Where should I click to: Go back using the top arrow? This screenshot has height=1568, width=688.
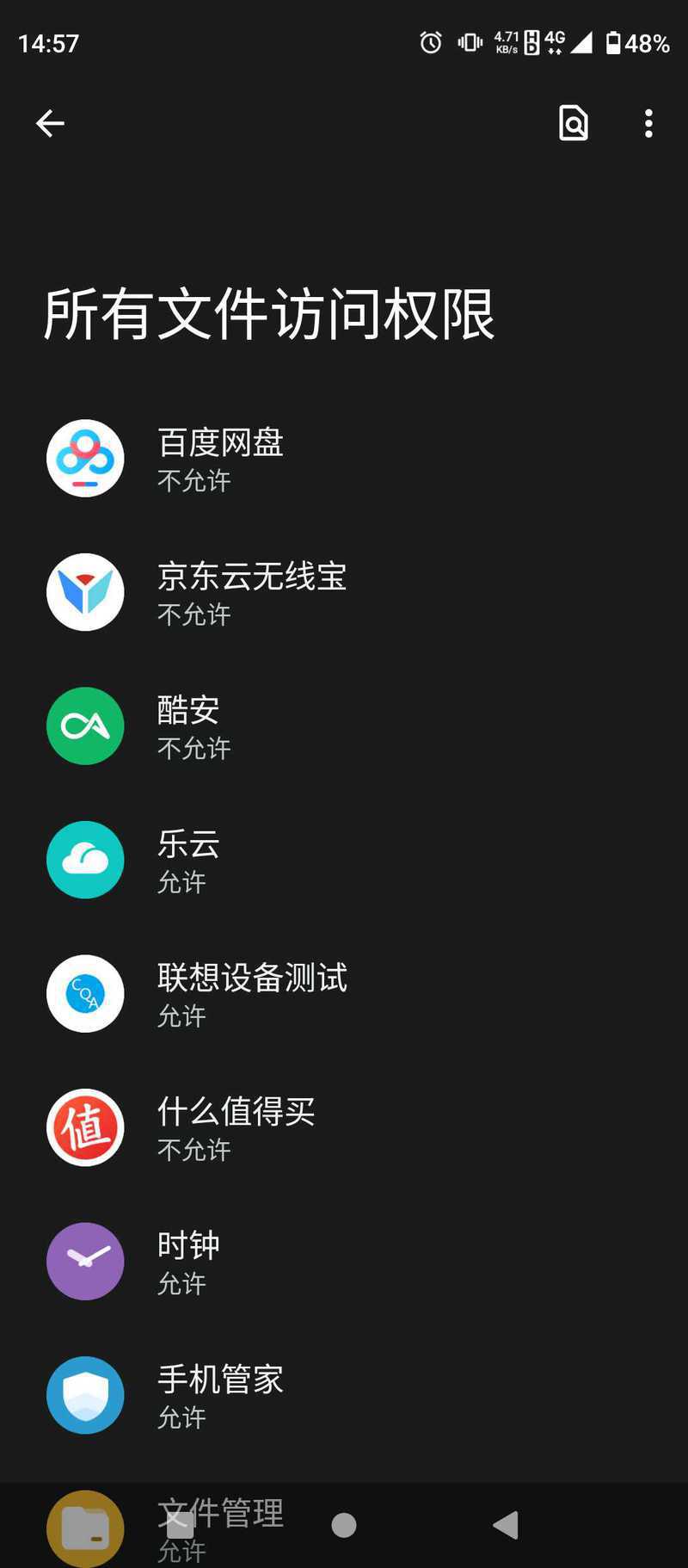50,123
